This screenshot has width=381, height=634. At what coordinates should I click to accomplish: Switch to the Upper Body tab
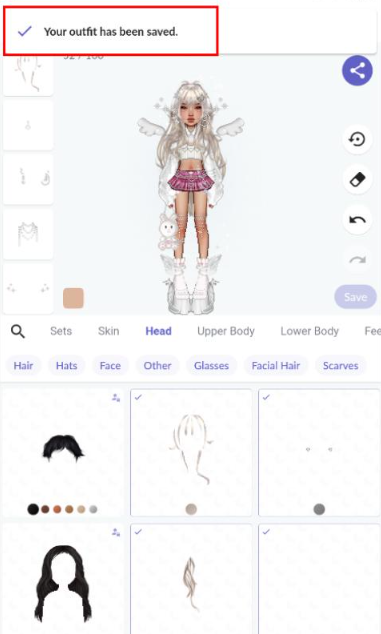click(x=226, y=331)
